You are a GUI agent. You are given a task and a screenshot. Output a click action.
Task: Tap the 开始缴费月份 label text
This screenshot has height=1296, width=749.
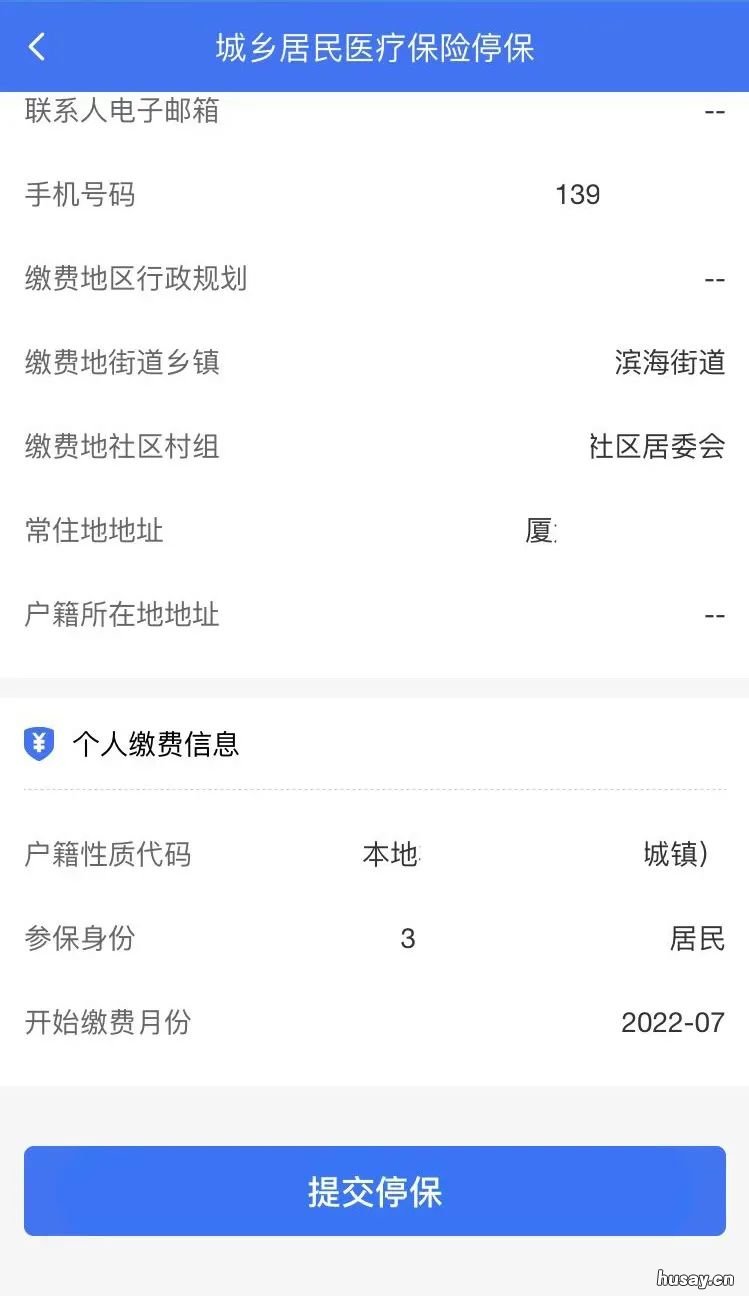point(109,1023)
